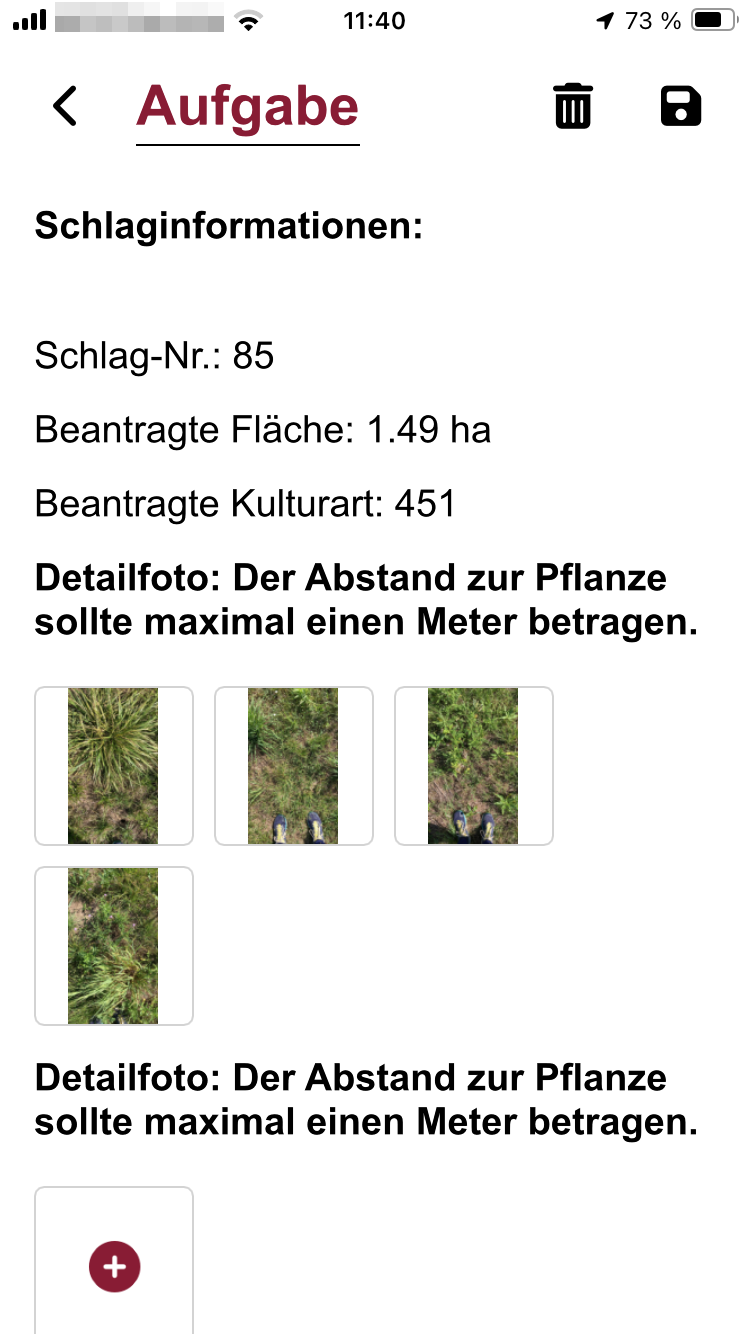
Task: Open the fourth detail photo in second row
Action: [114, 946]
